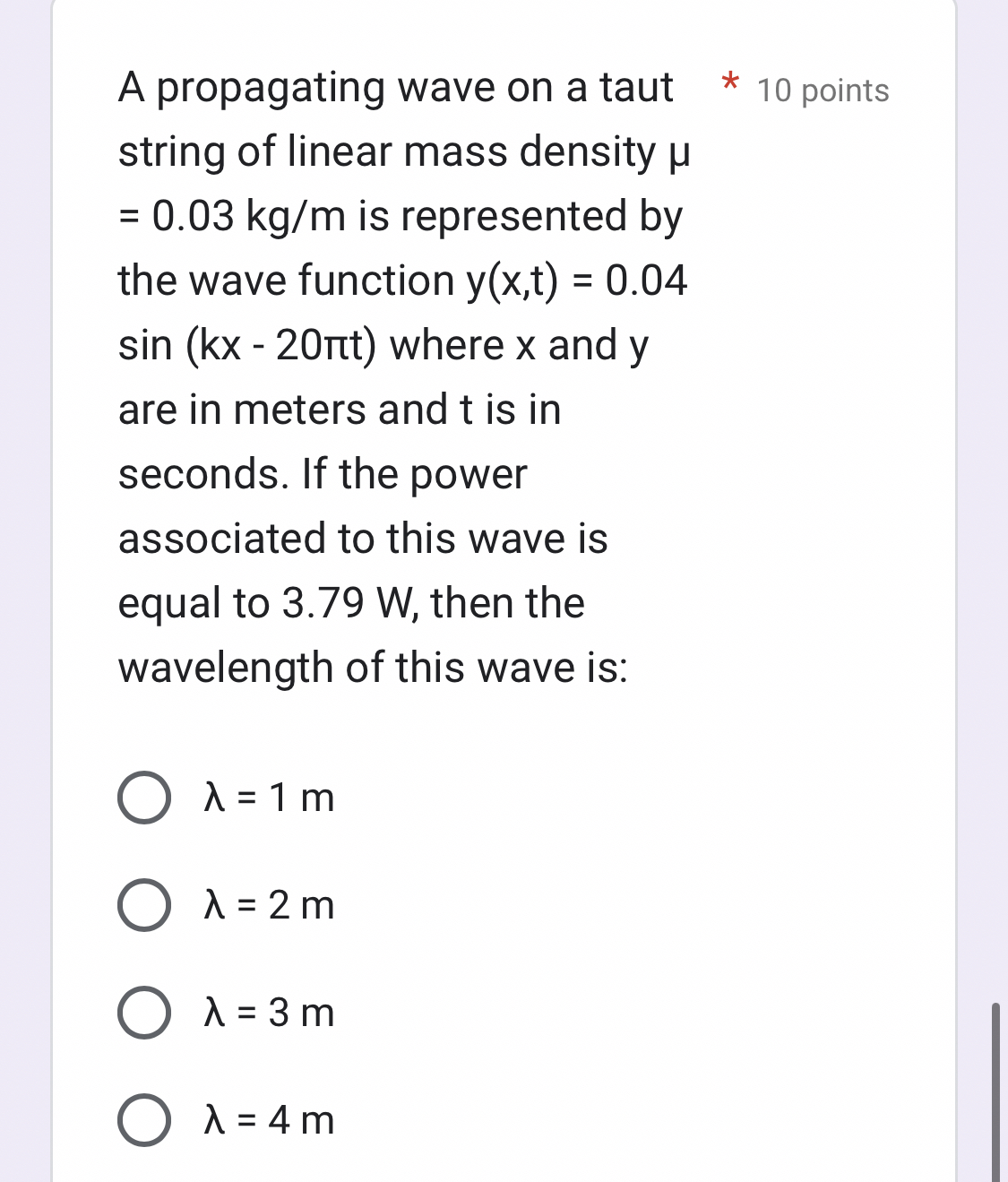Click the question text about propagating wave

(x=394, y=87)
